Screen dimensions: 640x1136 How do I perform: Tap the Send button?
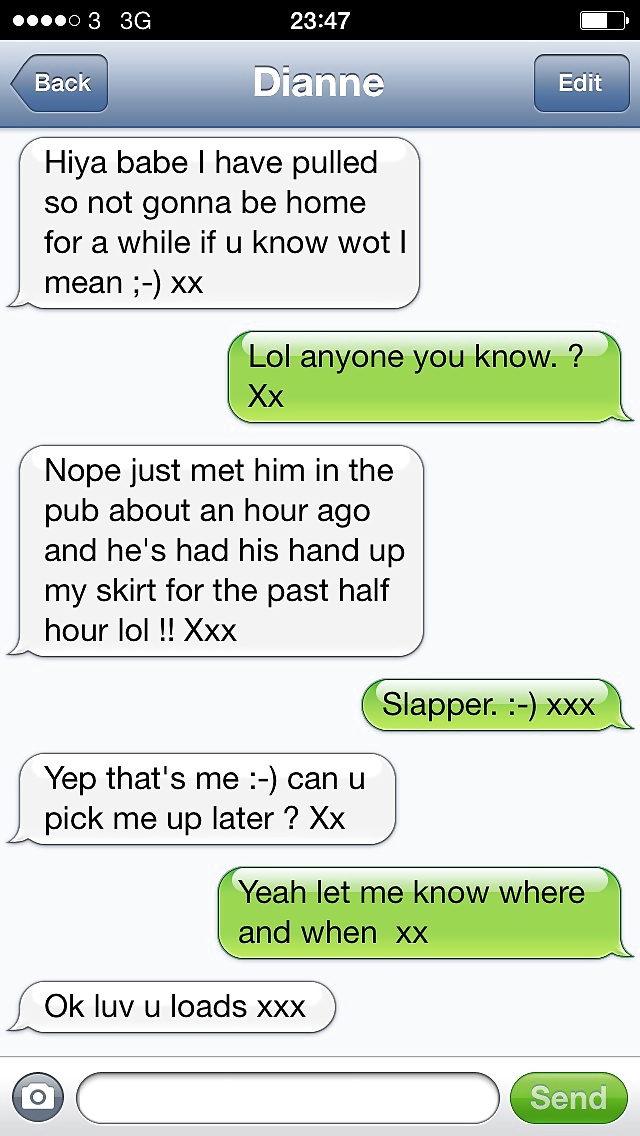[568, 1098]
